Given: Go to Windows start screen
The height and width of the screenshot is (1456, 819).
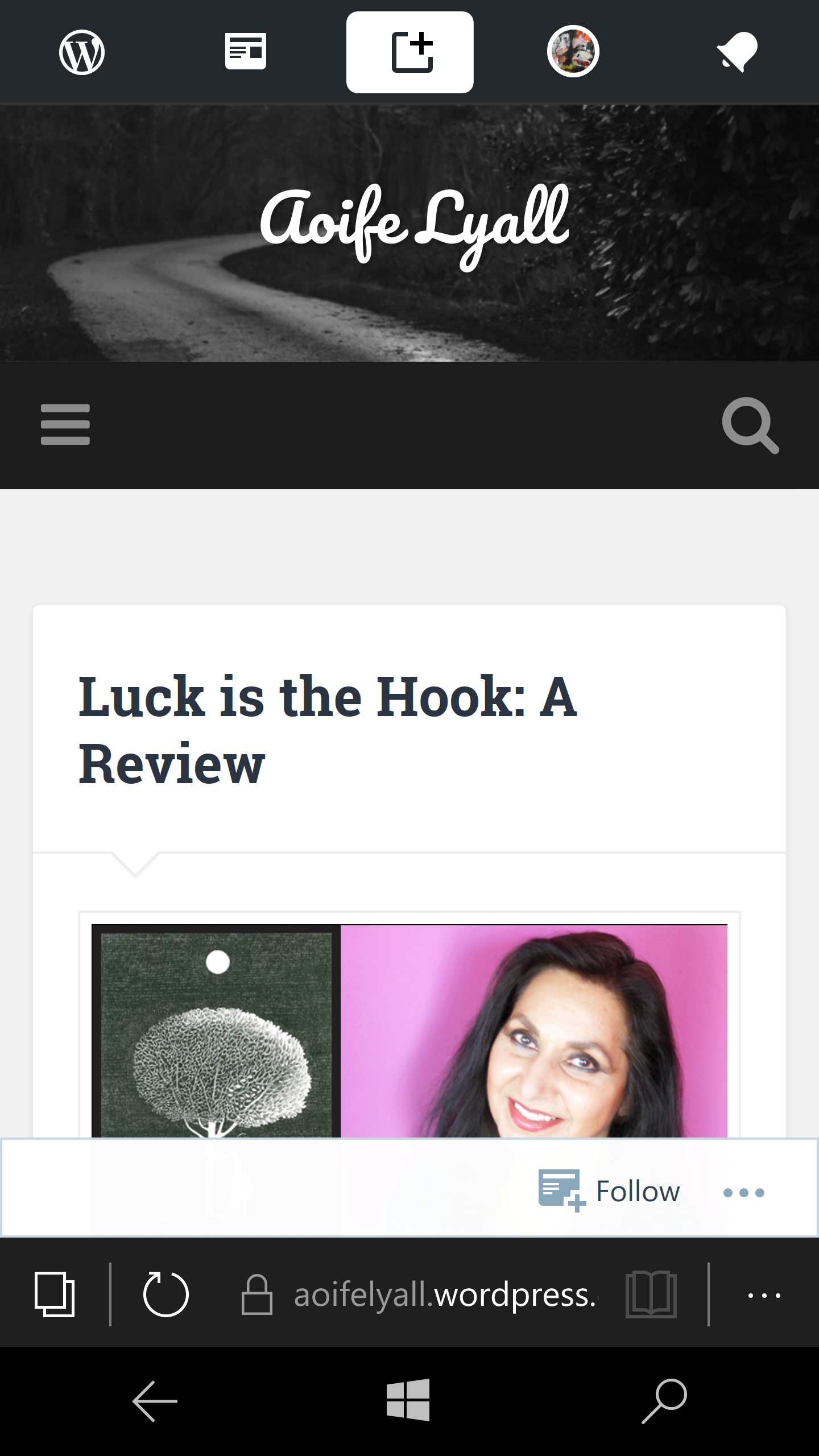Looking at the screenshot, I should [408, 1400].
